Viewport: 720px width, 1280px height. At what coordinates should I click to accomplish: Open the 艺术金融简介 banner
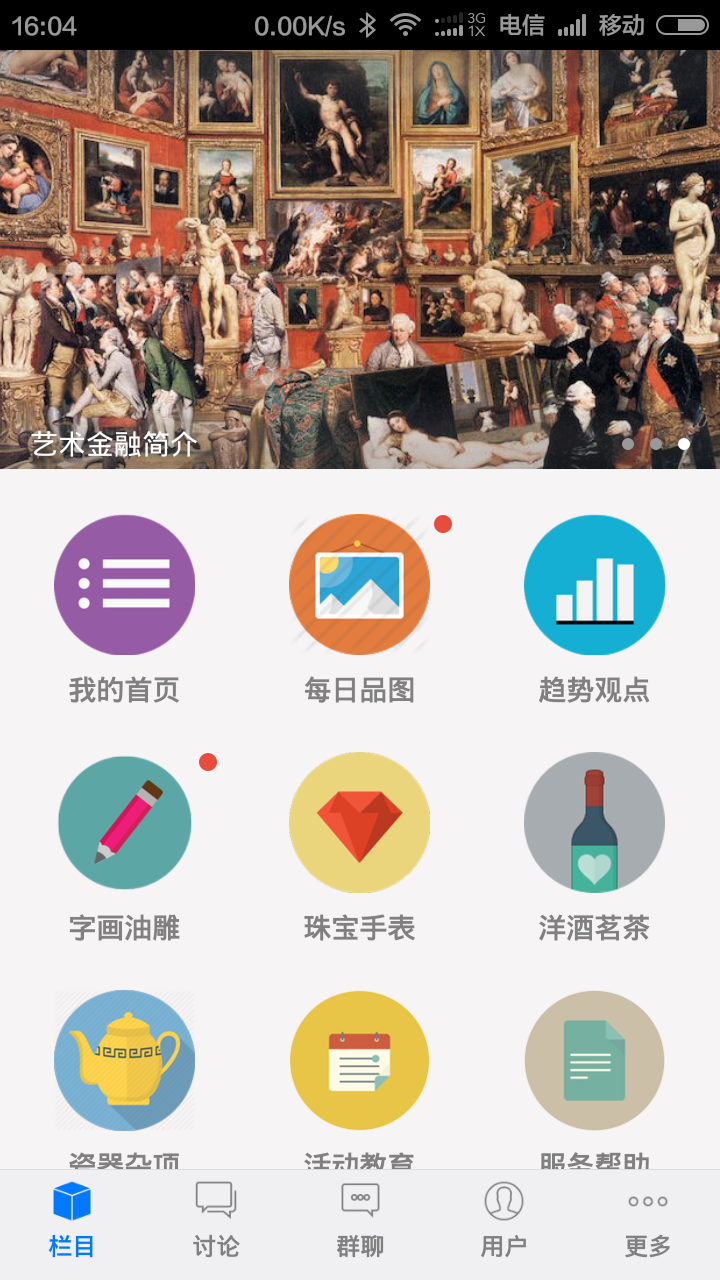[x=360, y=260]
